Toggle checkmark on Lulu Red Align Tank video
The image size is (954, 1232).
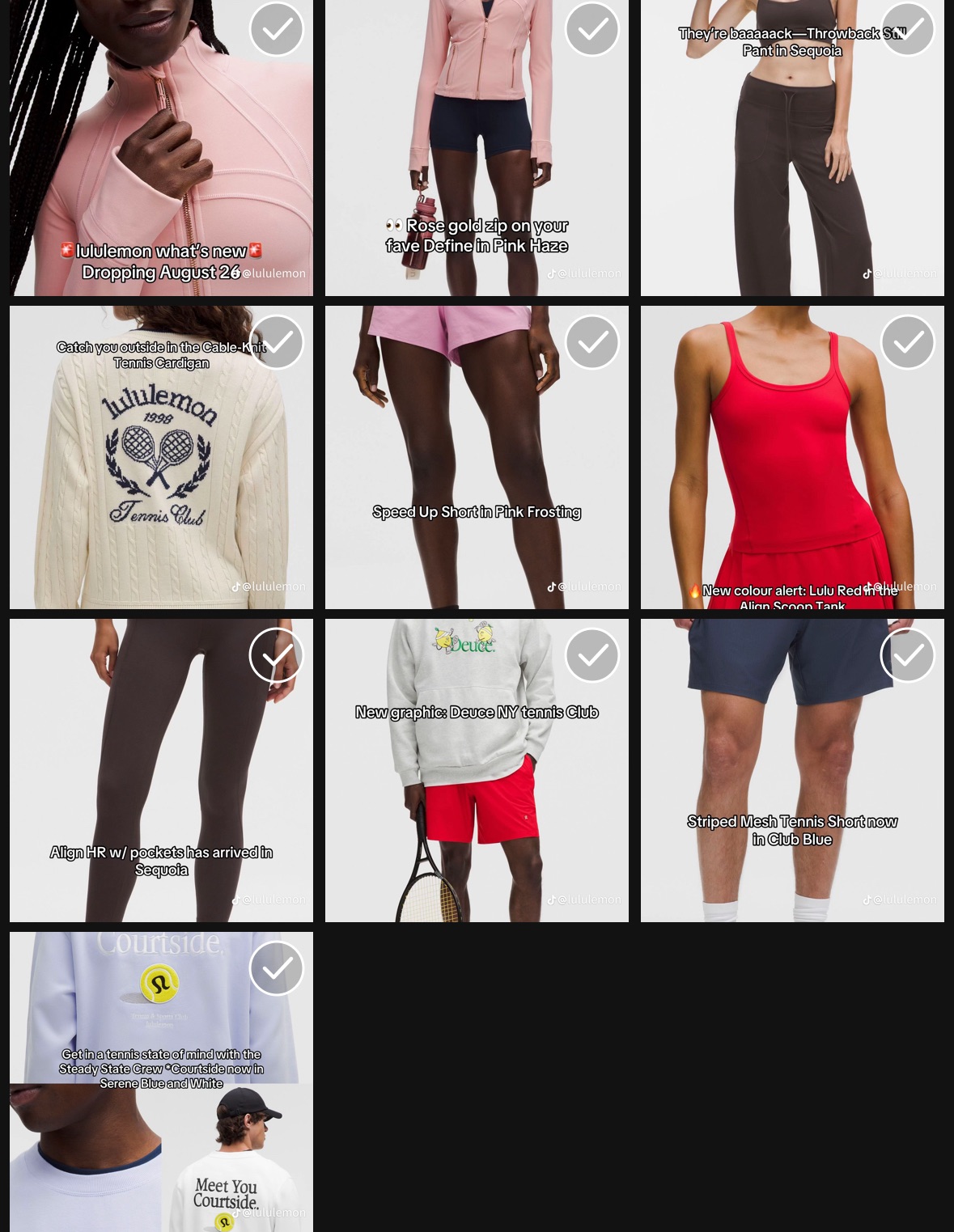[x=908, y=342]
